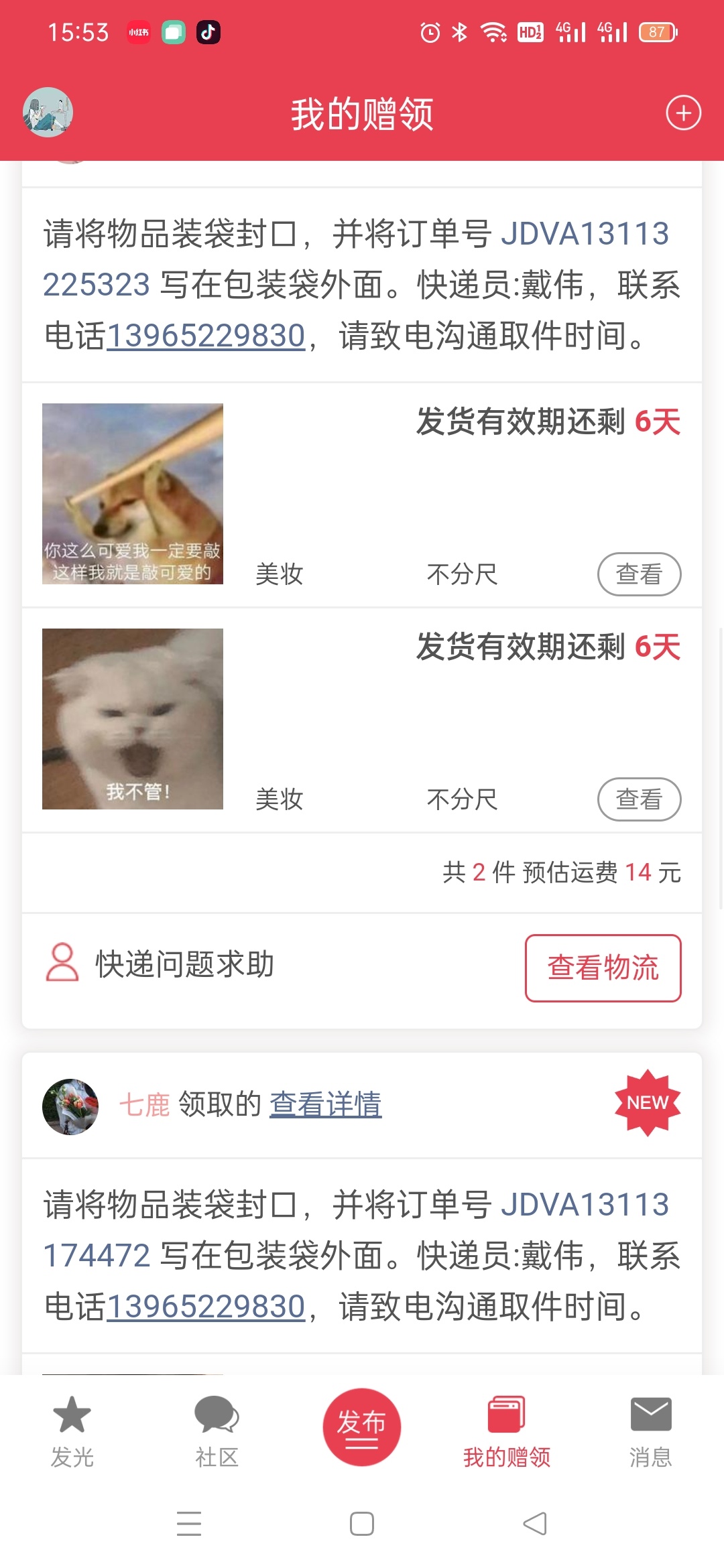Open 快递问题求助 for courier help
The height and width of the screenshot is (1568, 724).
coord(161,964)
